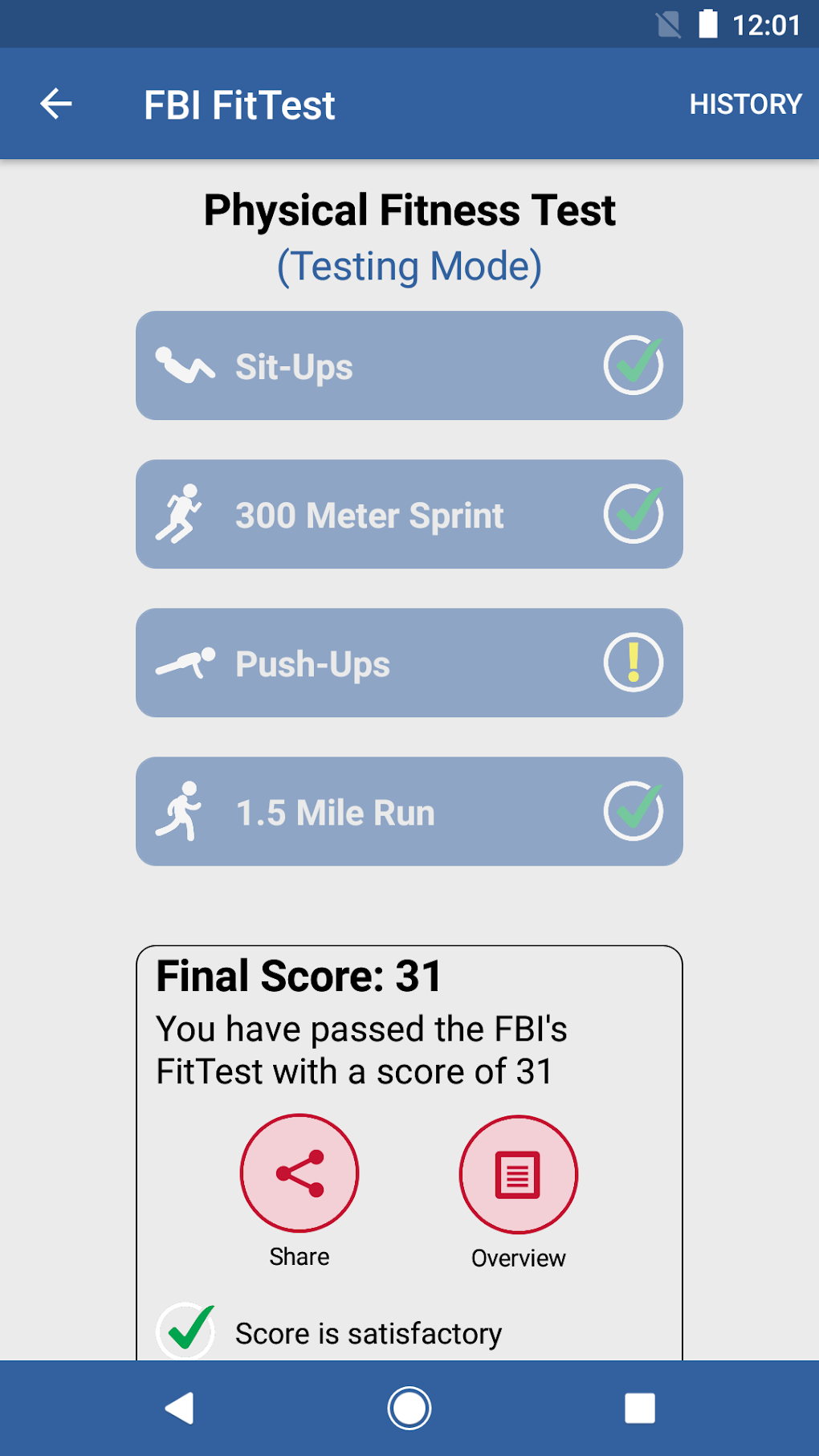The image size is (819, 1456).
Task: View the score Overview
Action: click(518, 1174)
